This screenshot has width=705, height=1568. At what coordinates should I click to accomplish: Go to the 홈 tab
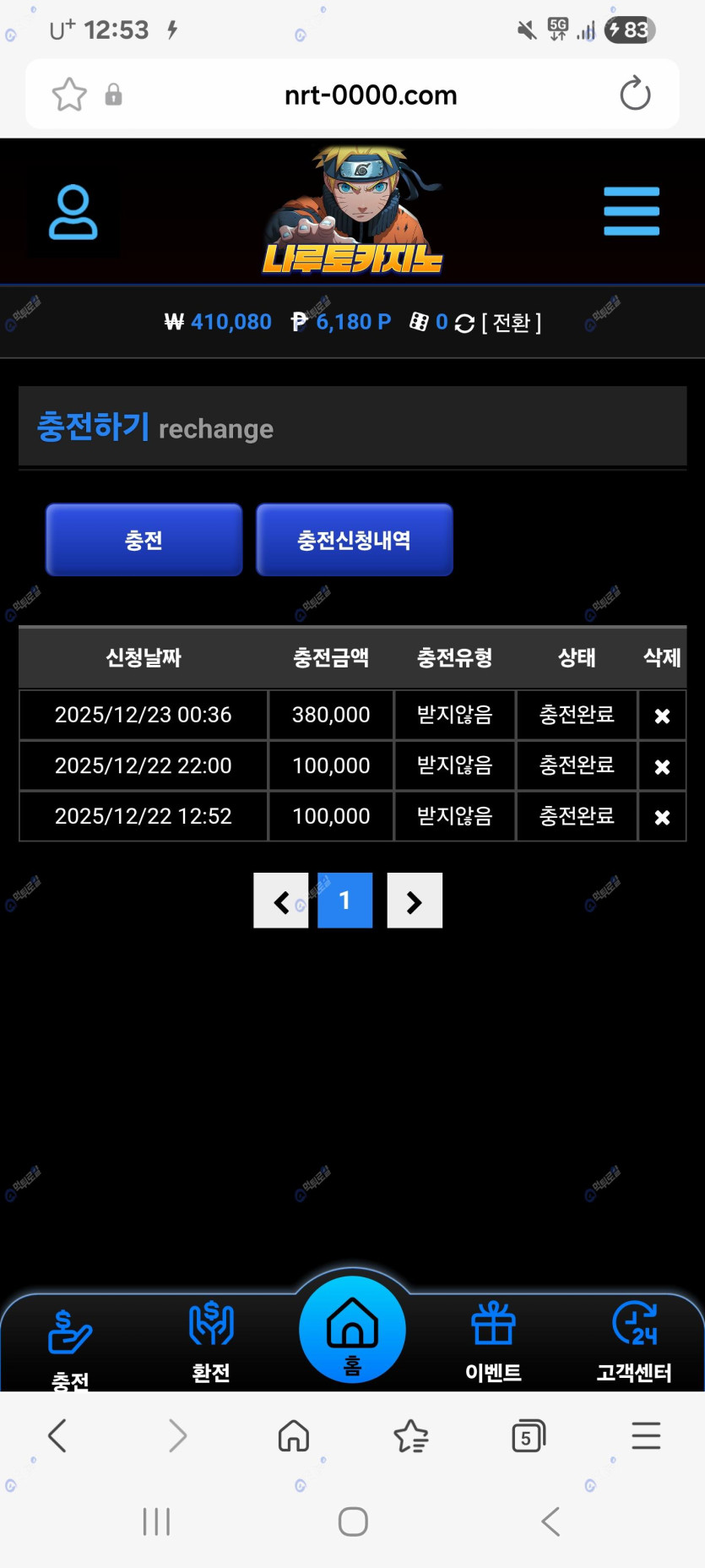(x=352, y=1330)
